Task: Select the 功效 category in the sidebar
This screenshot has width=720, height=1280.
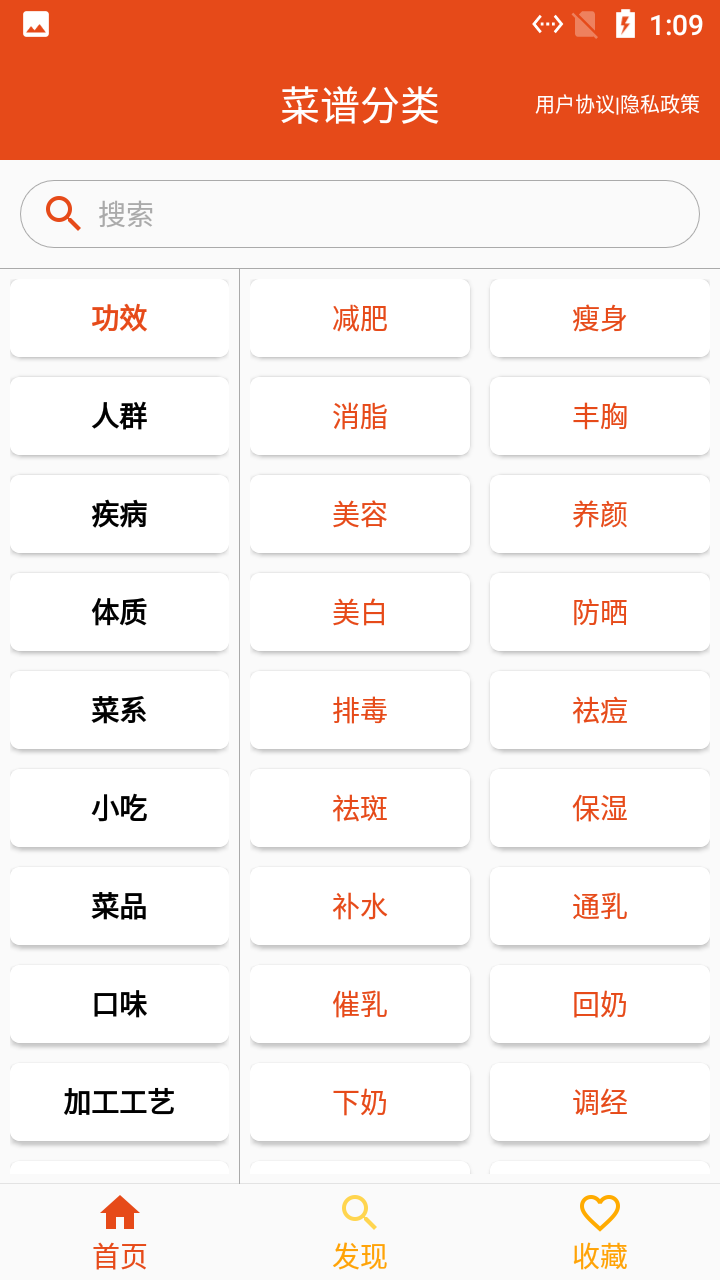Action: point(119,318)
